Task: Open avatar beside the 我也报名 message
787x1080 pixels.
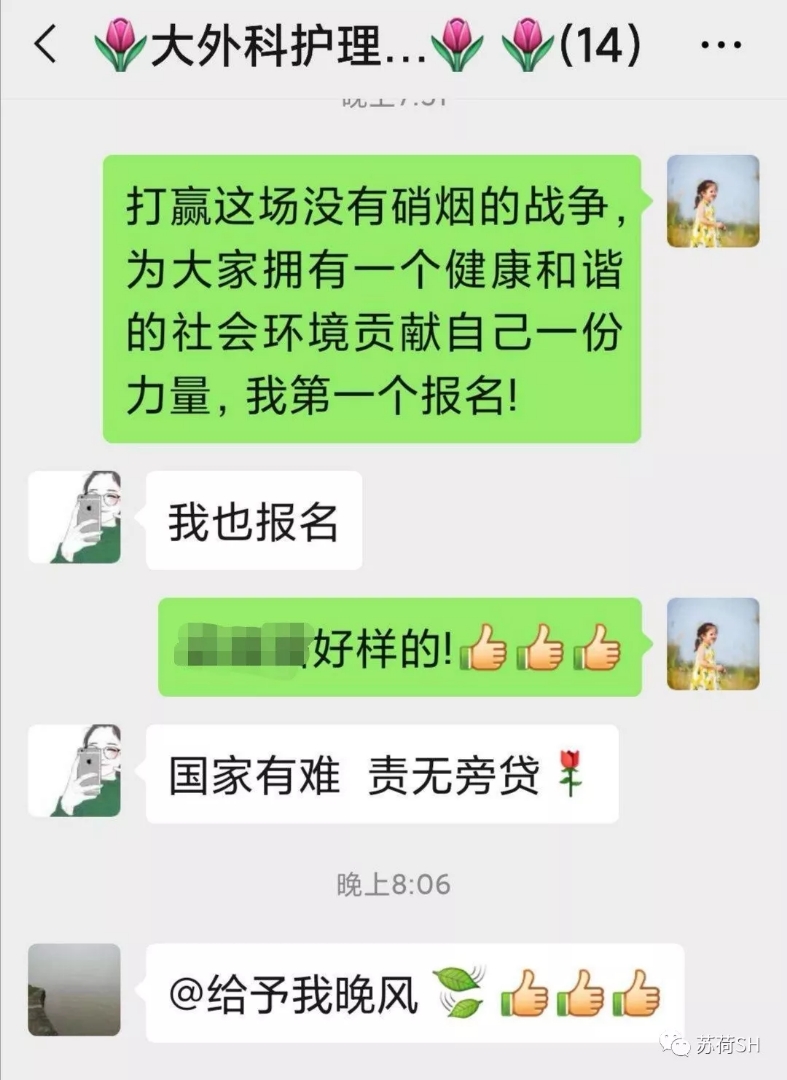Action: tap(74, 517)
